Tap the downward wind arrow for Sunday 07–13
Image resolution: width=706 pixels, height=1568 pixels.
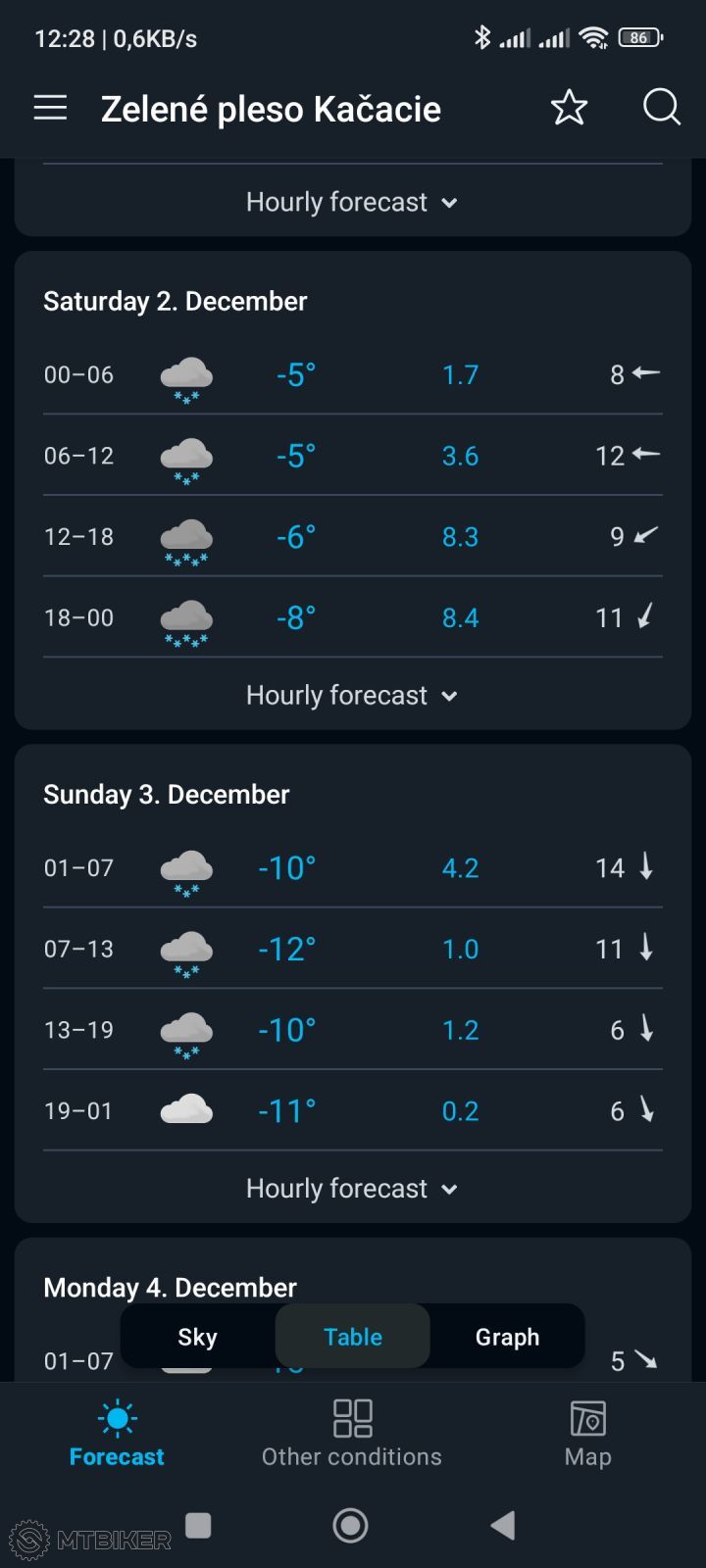pyautogui.click(x=645, y=949)
